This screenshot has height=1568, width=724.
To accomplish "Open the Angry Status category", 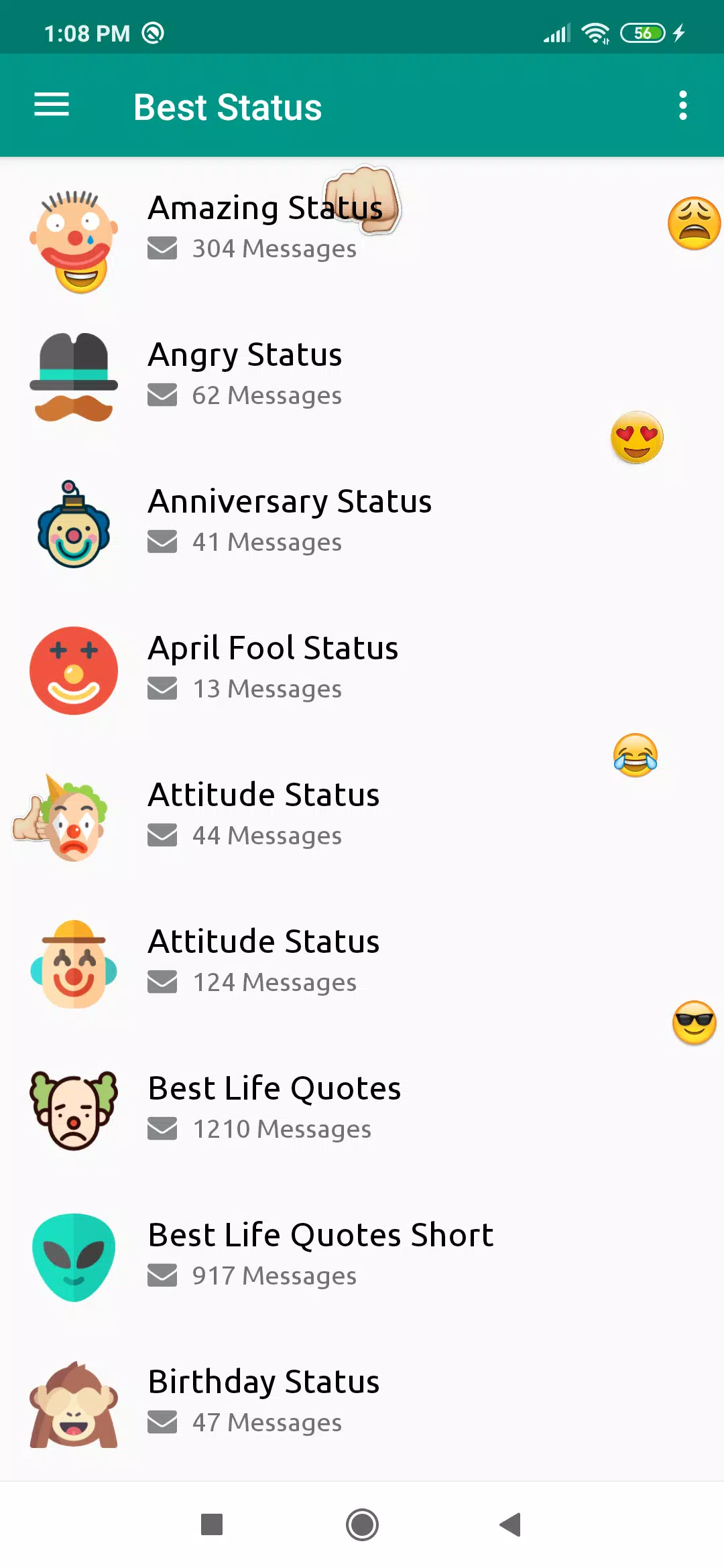I will [x=362, y=377].
